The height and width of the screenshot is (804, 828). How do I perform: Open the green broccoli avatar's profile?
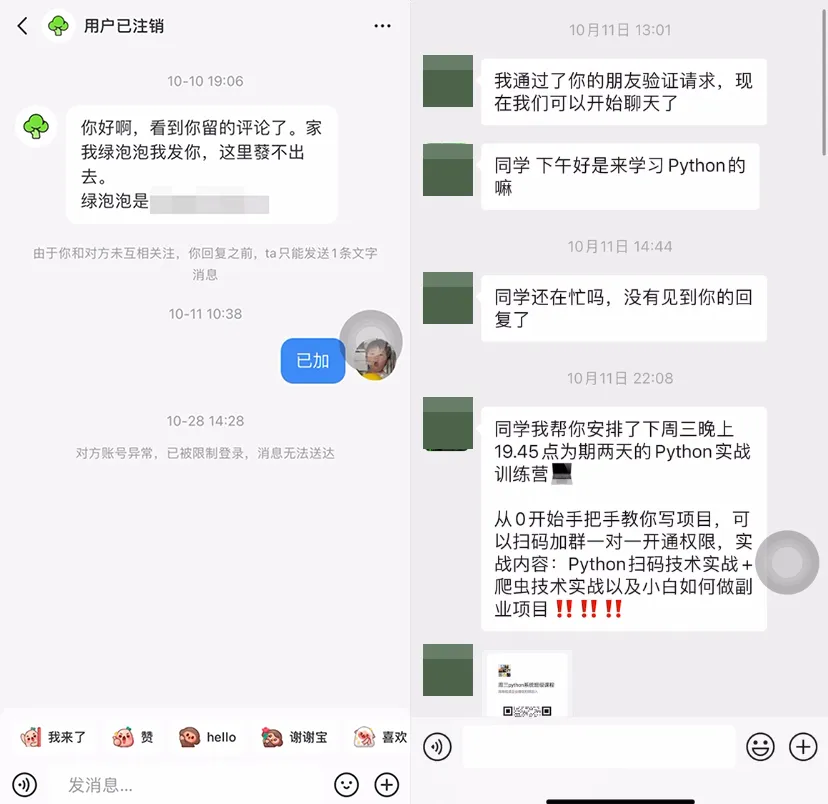[x=36, y=126]
